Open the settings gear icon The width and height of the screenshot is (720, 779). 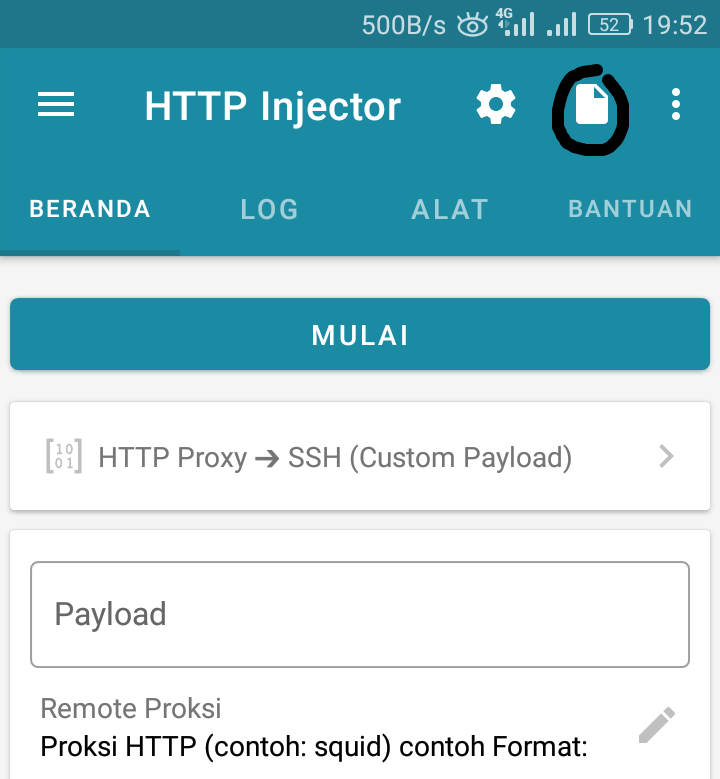click(495, 105)
